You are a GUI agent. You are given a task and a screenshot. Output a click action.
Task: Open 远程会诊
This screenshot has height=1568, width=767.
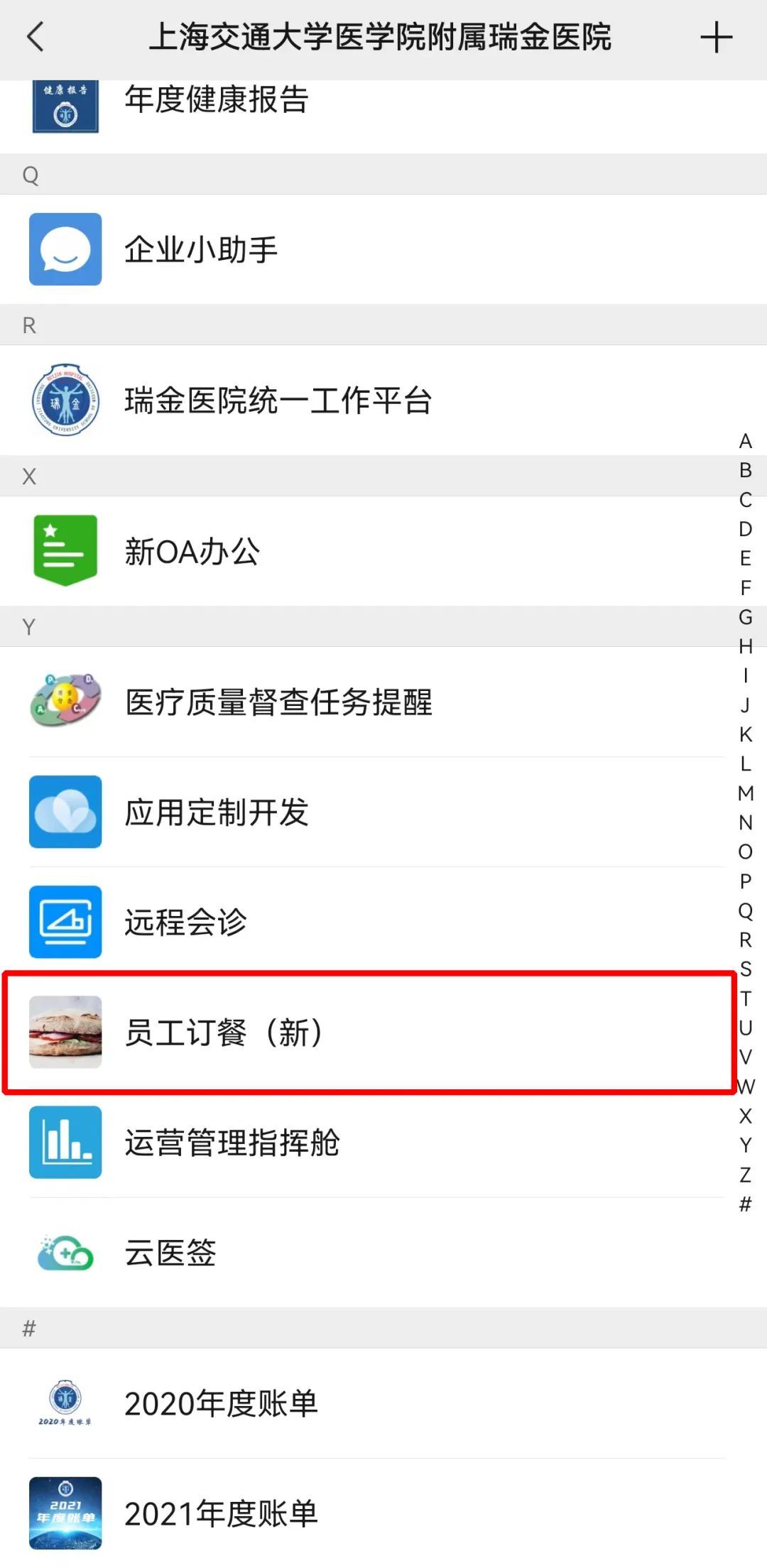tap(186, 922)
